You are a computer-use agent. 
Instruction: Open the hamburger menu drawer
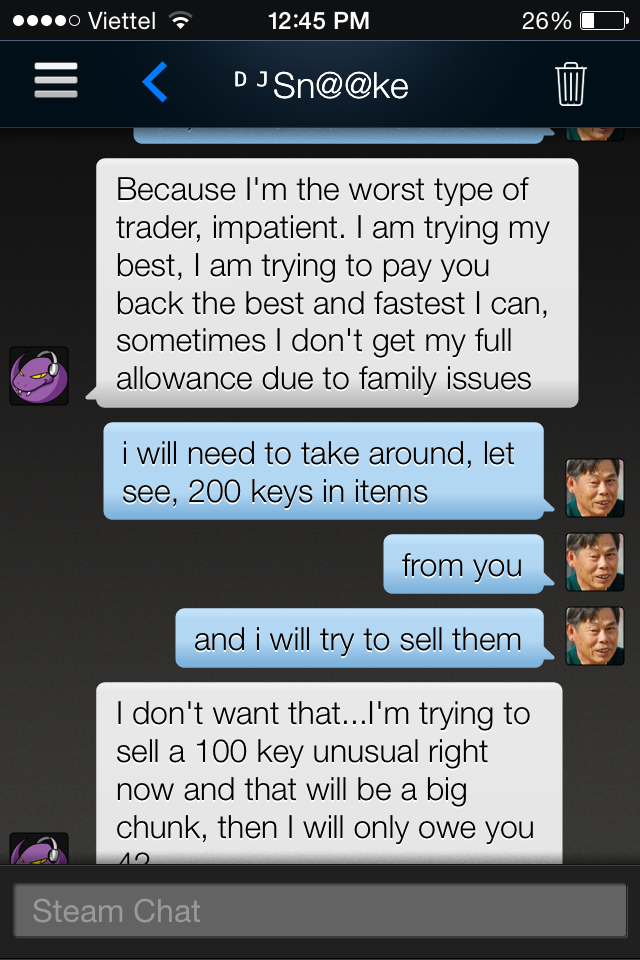pyautogui.click(x=55, y=81)
